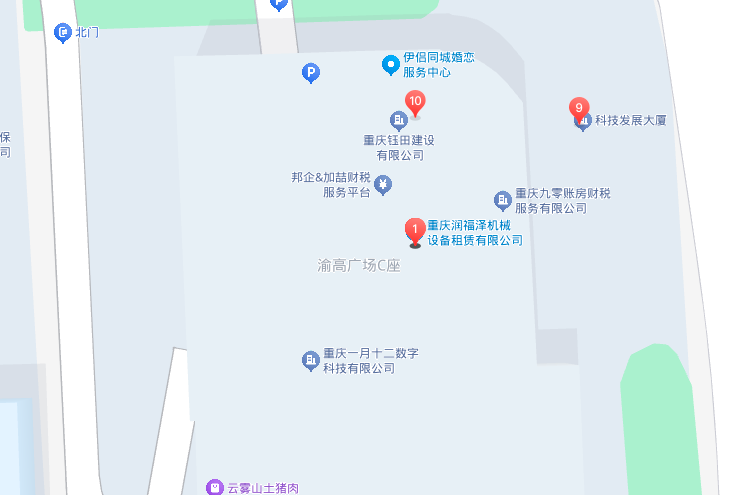752x495 pixels.
Task: Open 伊侣同城婚恋服务中心 place marker
Action: (x=391, y=66)
